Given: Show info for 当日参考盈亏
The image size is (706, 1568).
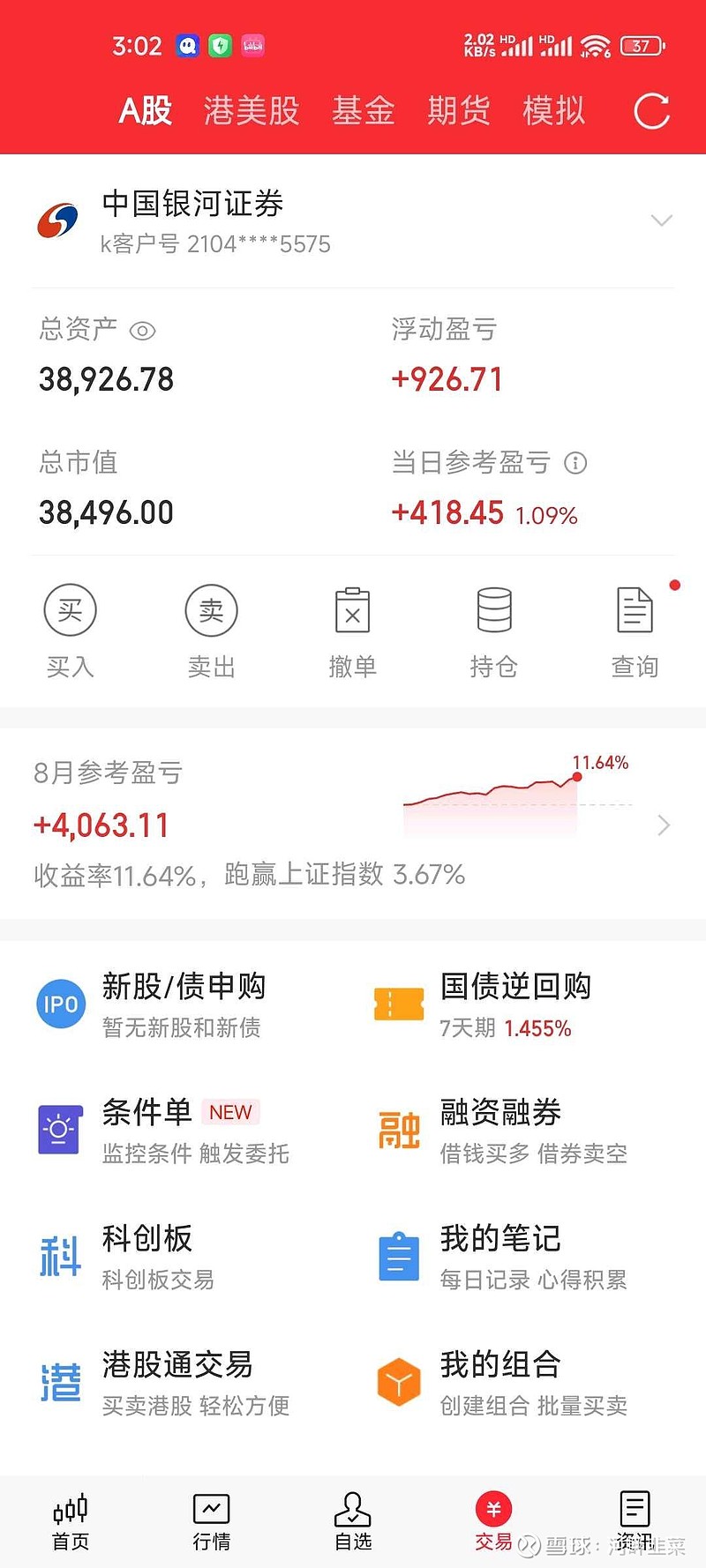Looking at the screenshot, I should tap(575, 463).
